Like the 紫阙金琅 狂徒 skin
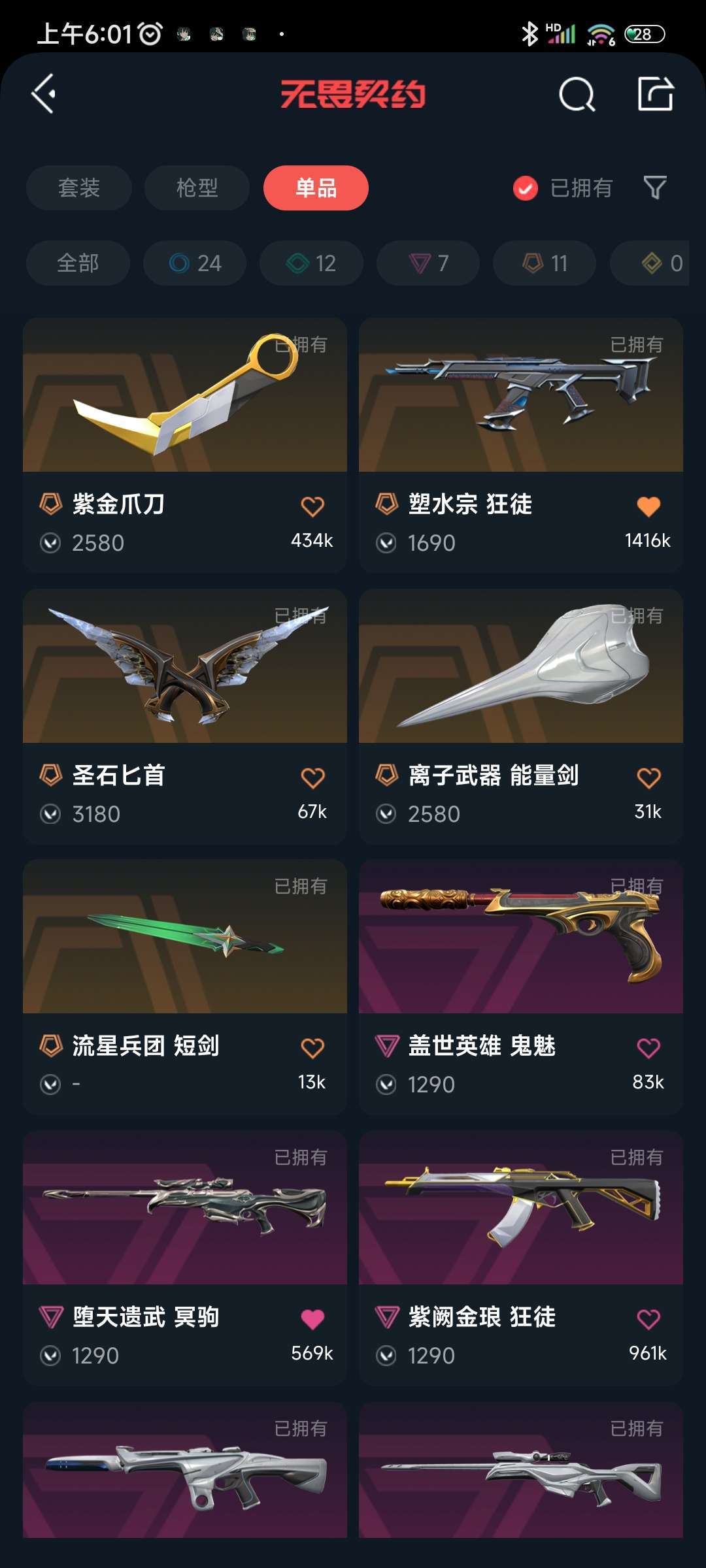The height and width of the screenshot is (1568, 706). 648,1319
